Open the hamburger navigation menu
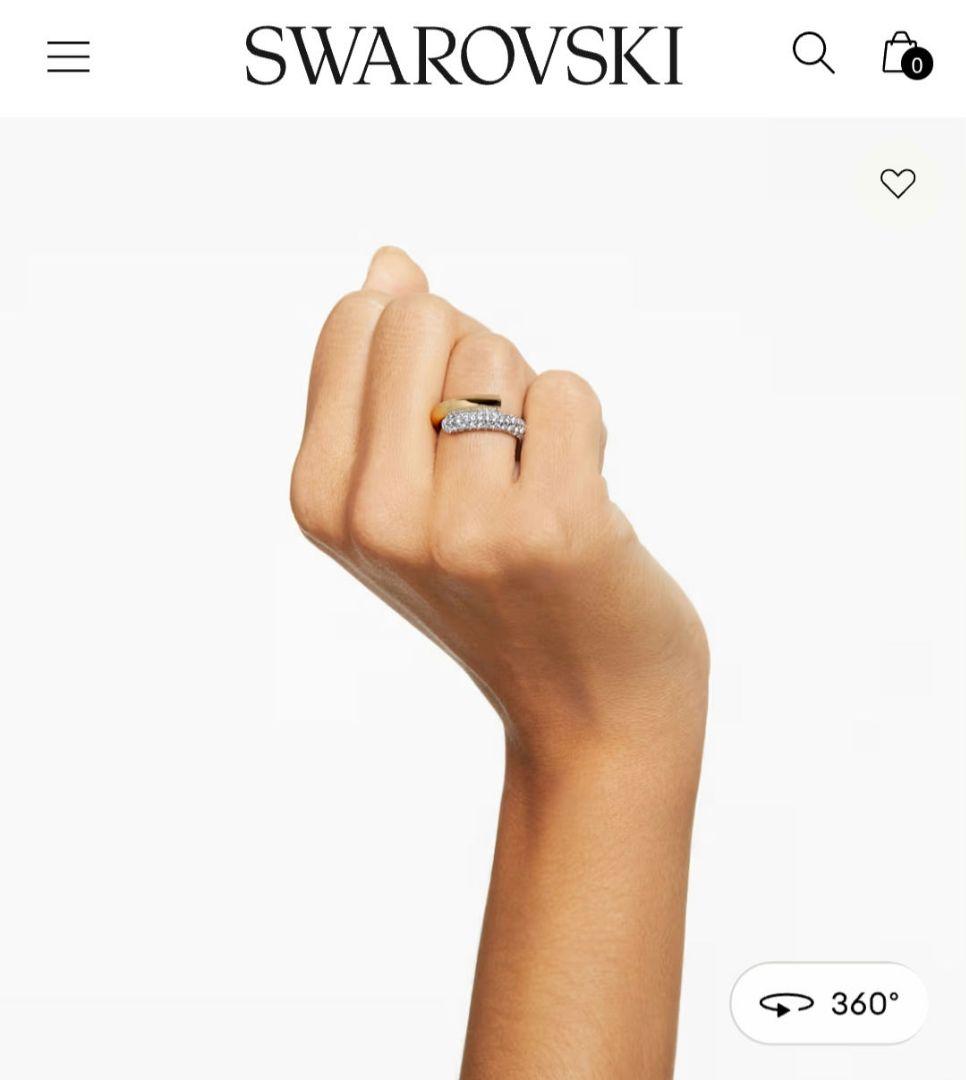Screen dimensions: 966x1080 point(68,57)
